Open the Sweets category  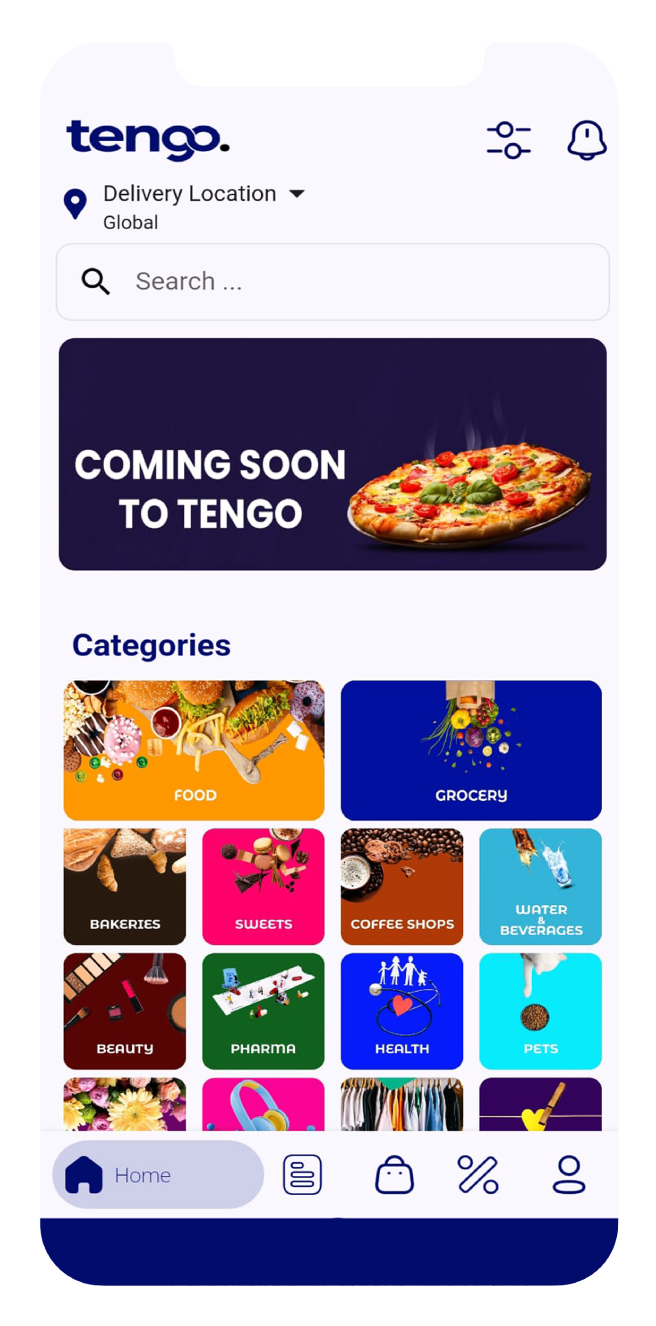click(x=263, y=886)
